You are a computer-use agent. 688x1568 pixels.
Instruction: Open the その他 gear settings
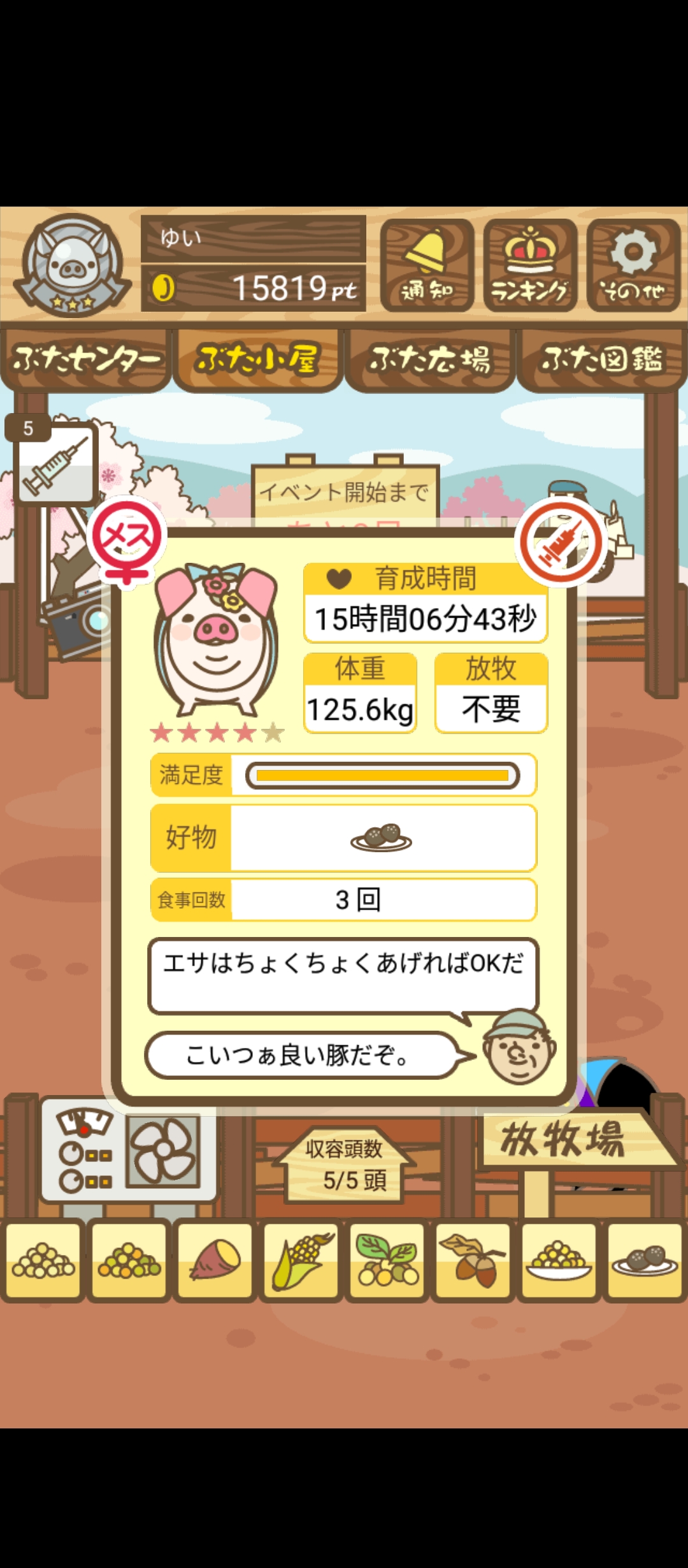click(633, 265)
